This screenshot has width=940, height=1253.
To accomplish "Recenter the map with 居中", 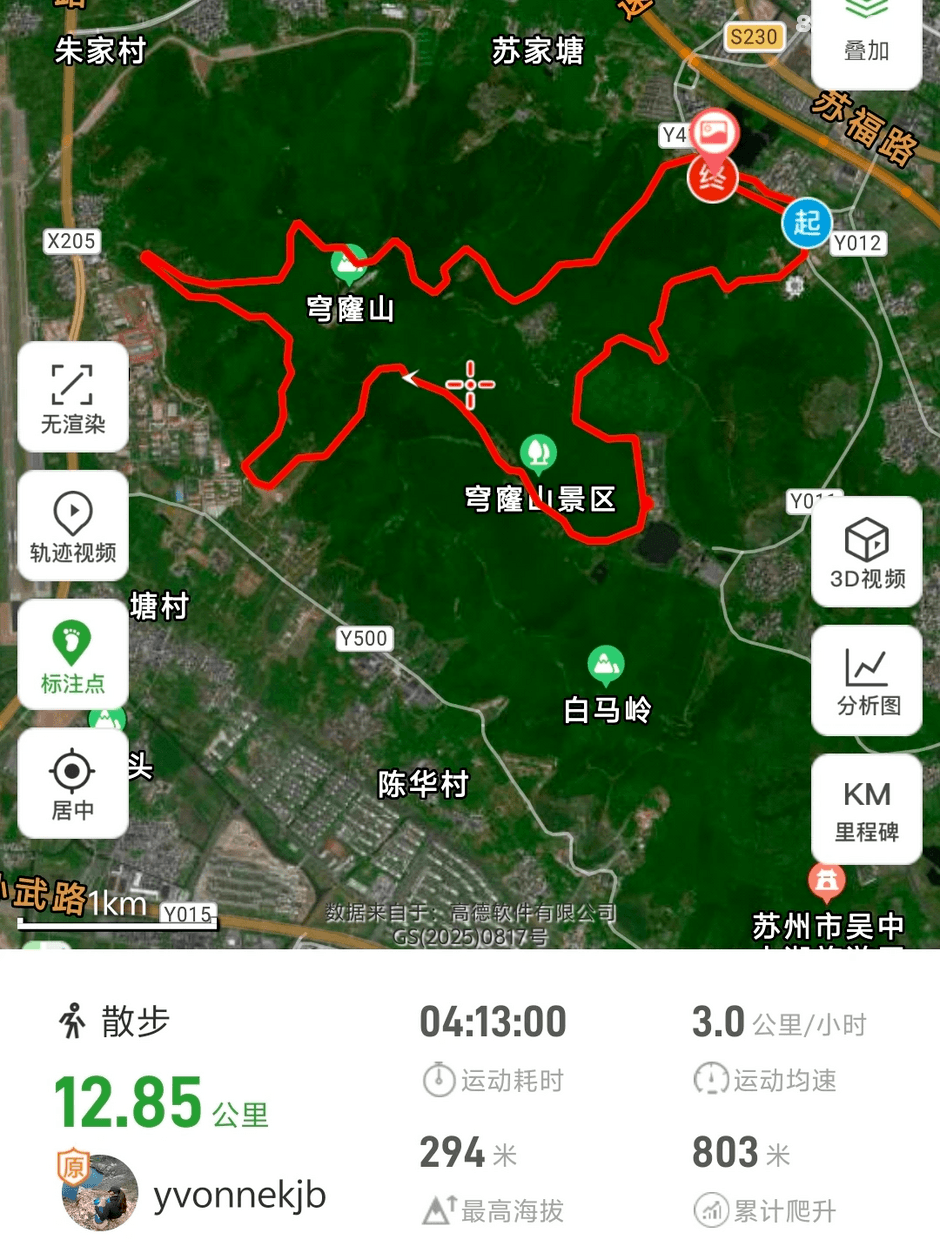I will (73, 783).
